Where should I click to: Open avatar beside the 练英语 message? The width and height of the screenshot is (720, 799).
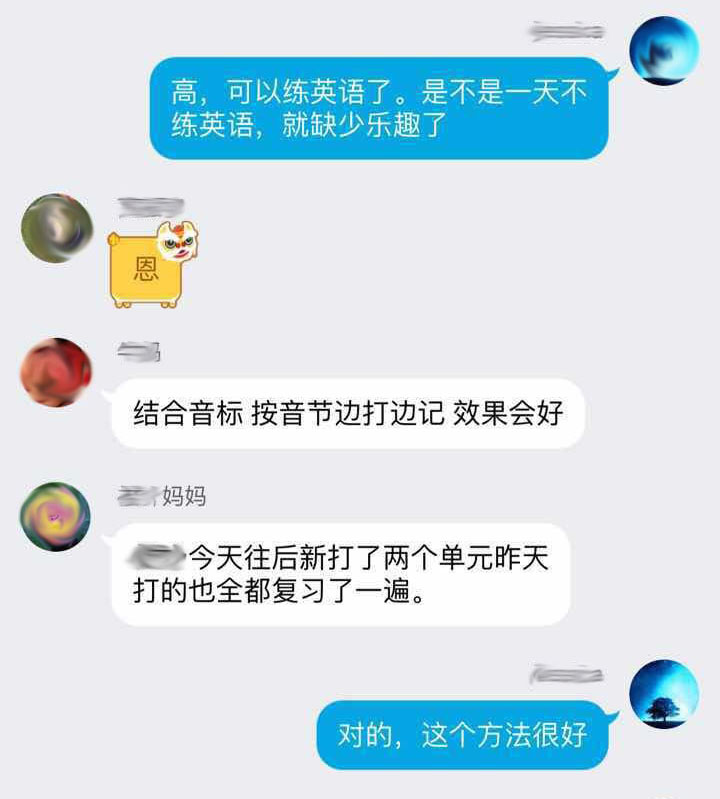pos(663,51)
